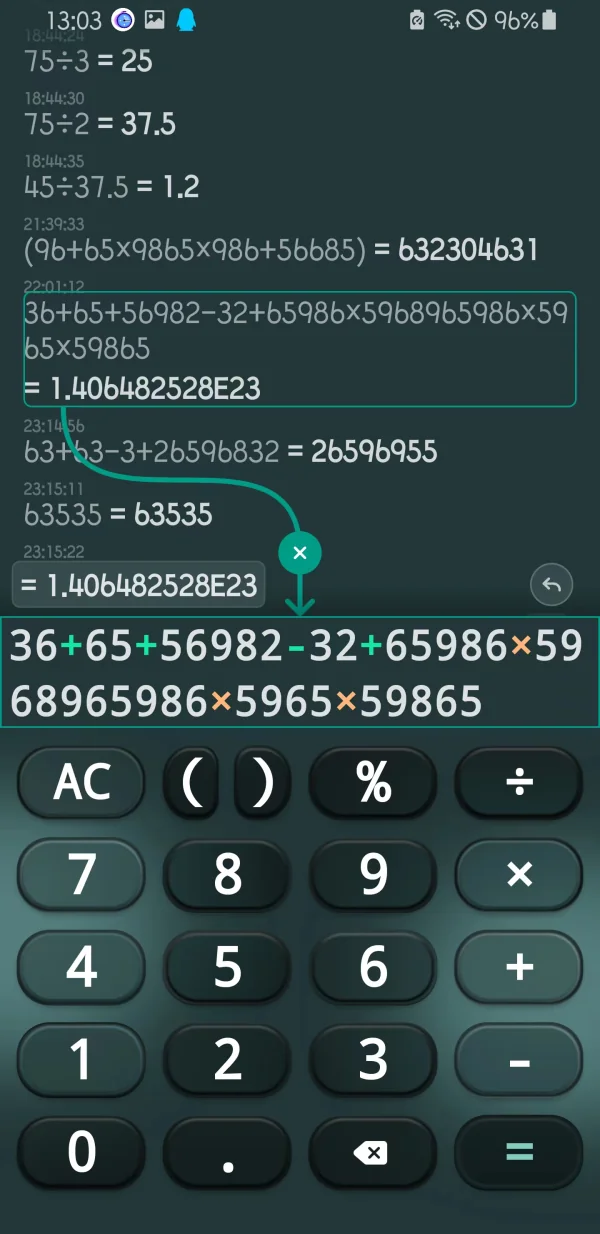Enter digit 0
Image resolution: width=600 pixels, height=1234 pixels.
click(x=81, y=1152)
